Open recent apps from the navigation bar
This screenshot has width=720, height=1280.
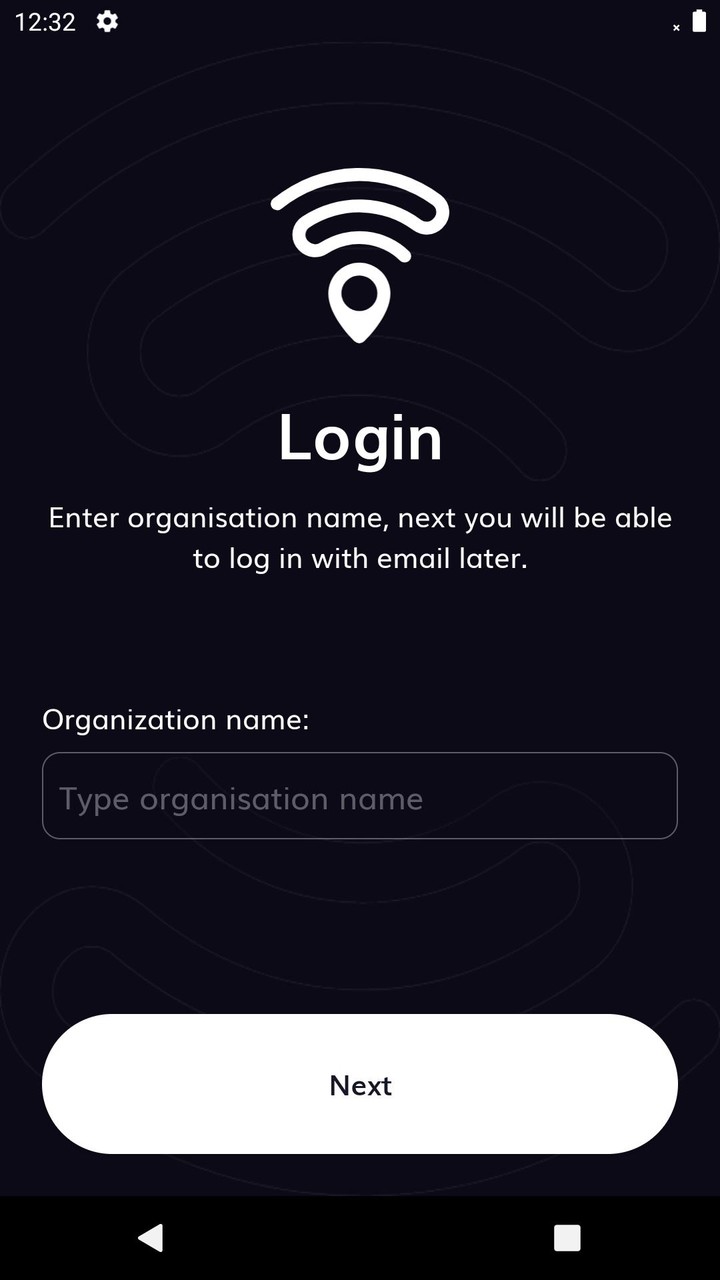point(567,1238)
